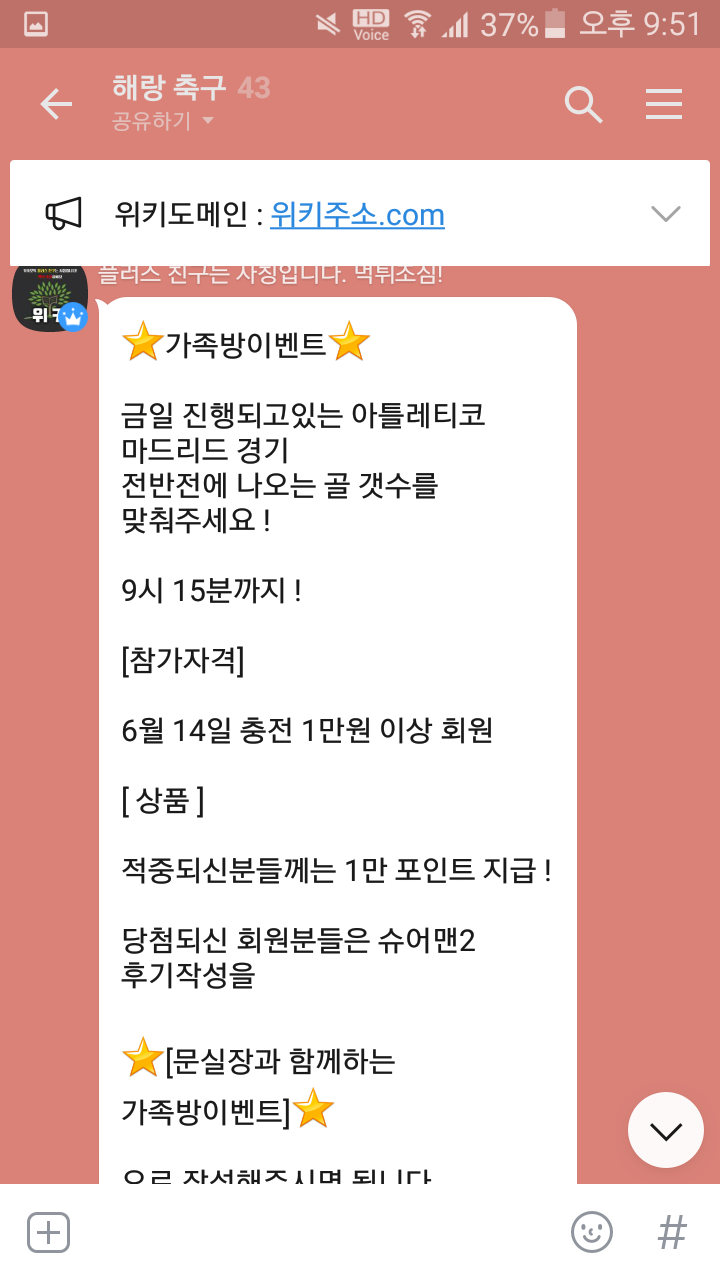720x1280 pixels.
Task: Search within this chat room
Action: click(x=583, y=104)
